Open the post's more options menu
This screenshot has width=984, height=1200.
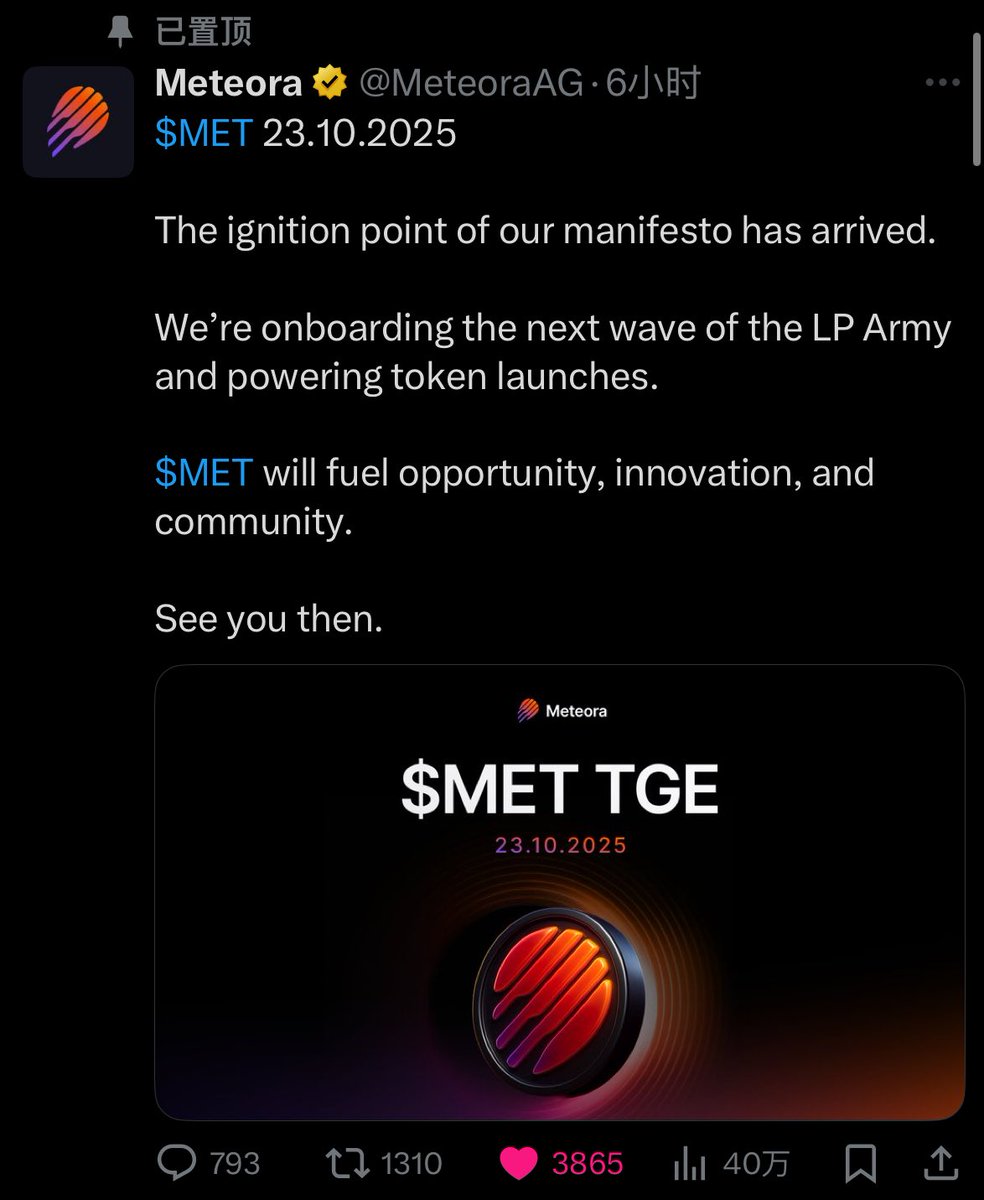coord(942,83)
